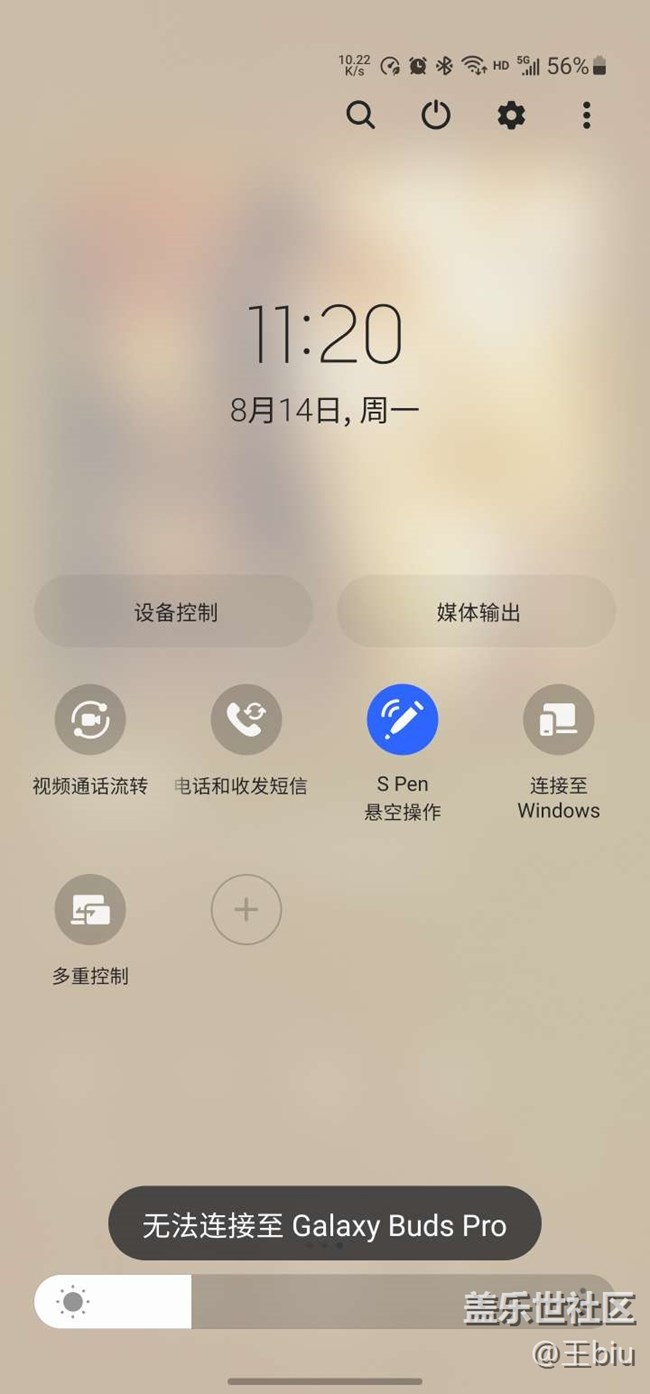Turn off S Pen 悬空操作
This screenshot has height=1394, width=650.
[402, 720]
